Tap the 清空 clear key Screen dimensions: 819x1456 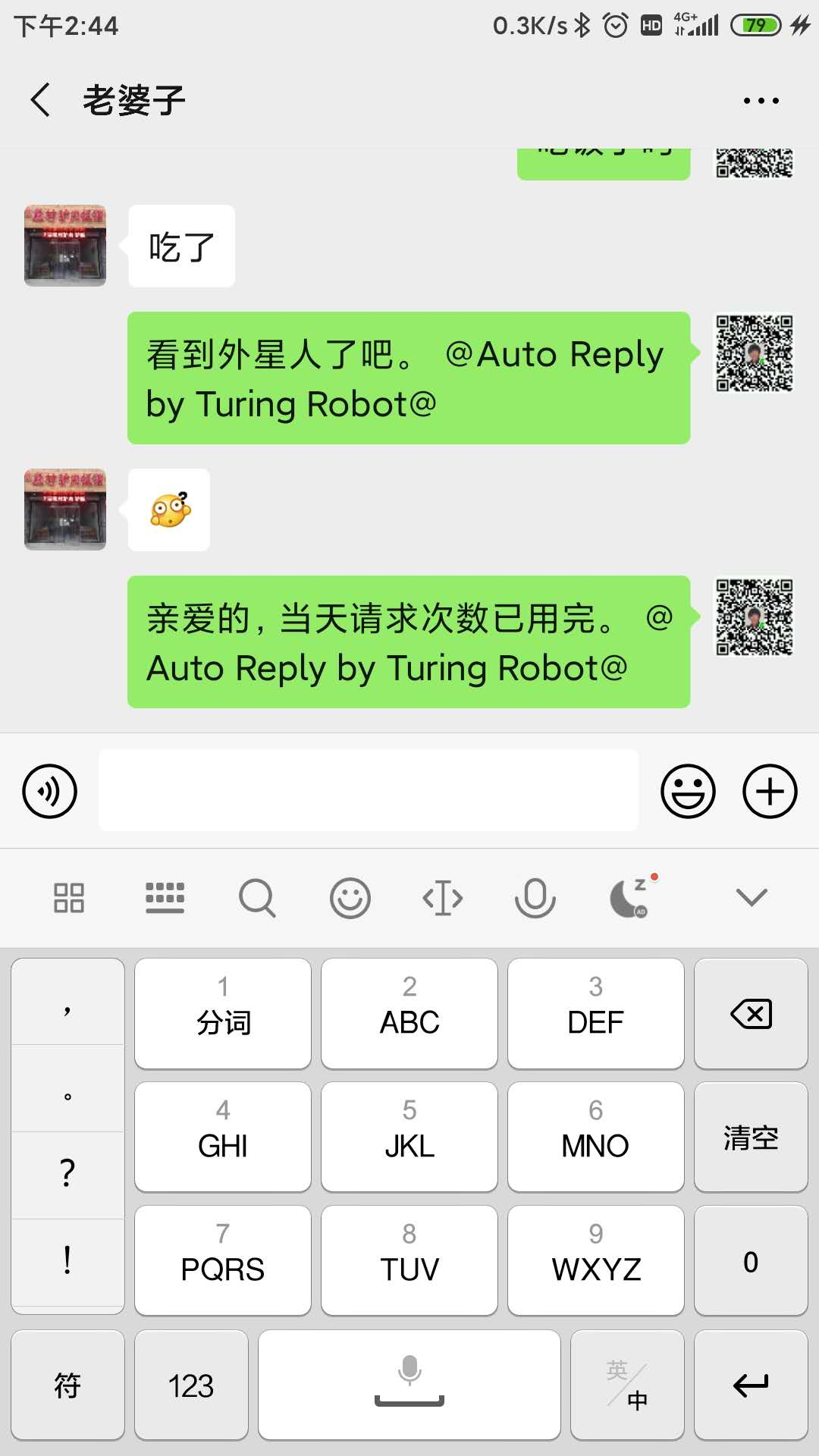pyautogui.click(x=751, y=1137)
